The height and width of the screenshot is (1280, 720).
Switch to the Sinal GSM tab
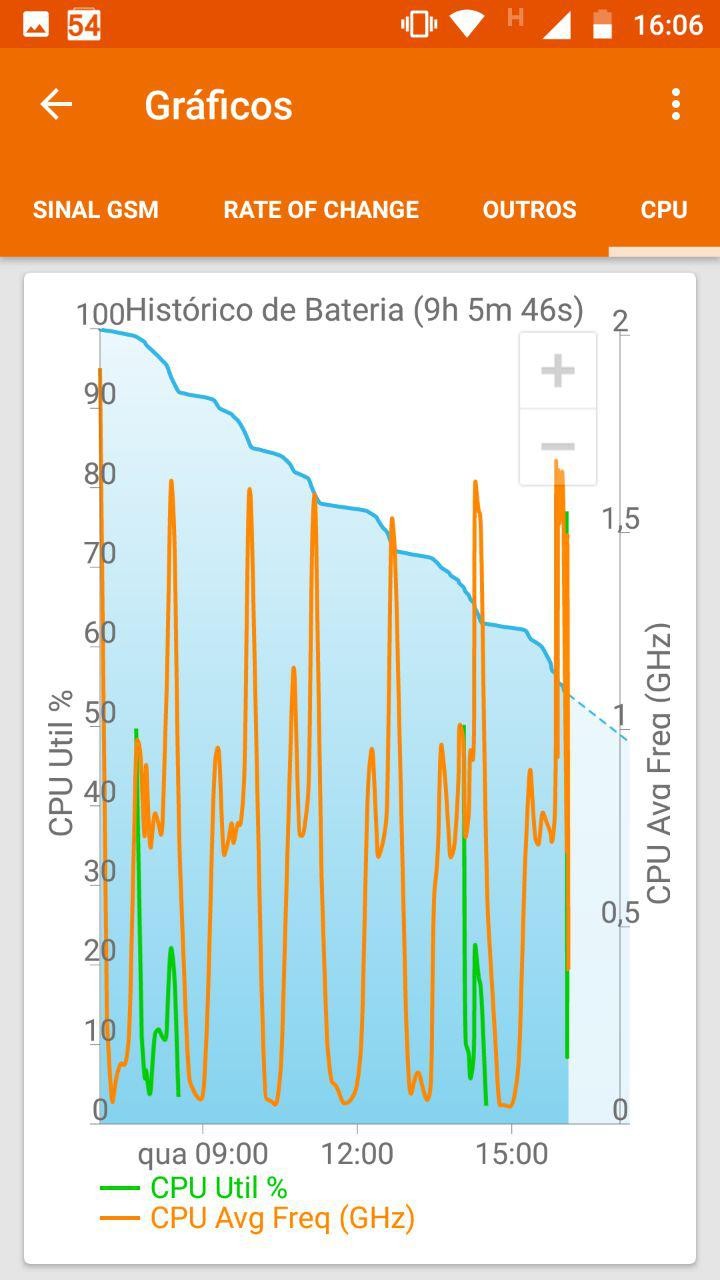click(96, 210)
